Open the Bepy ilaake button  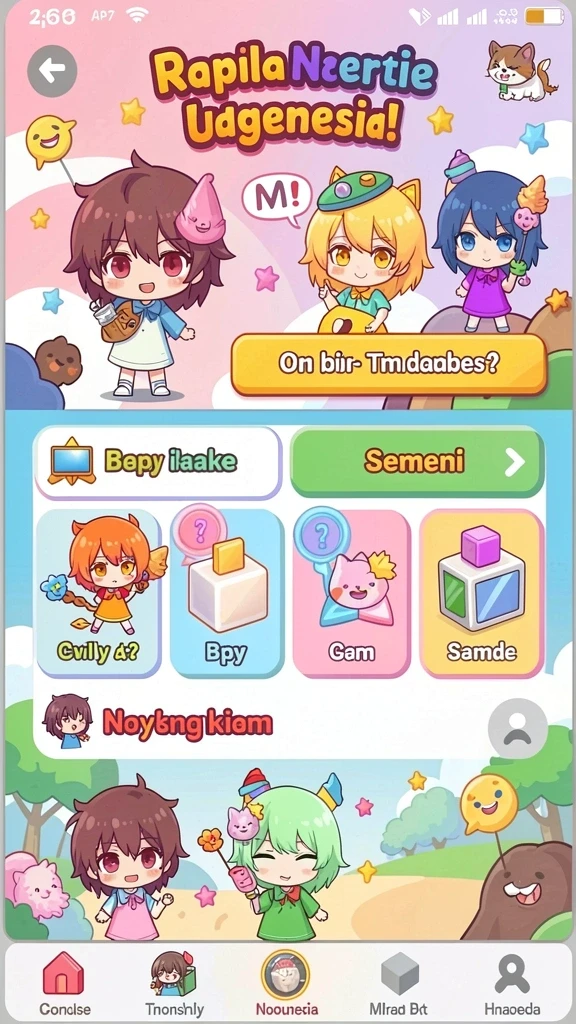[x=158, y=462]
